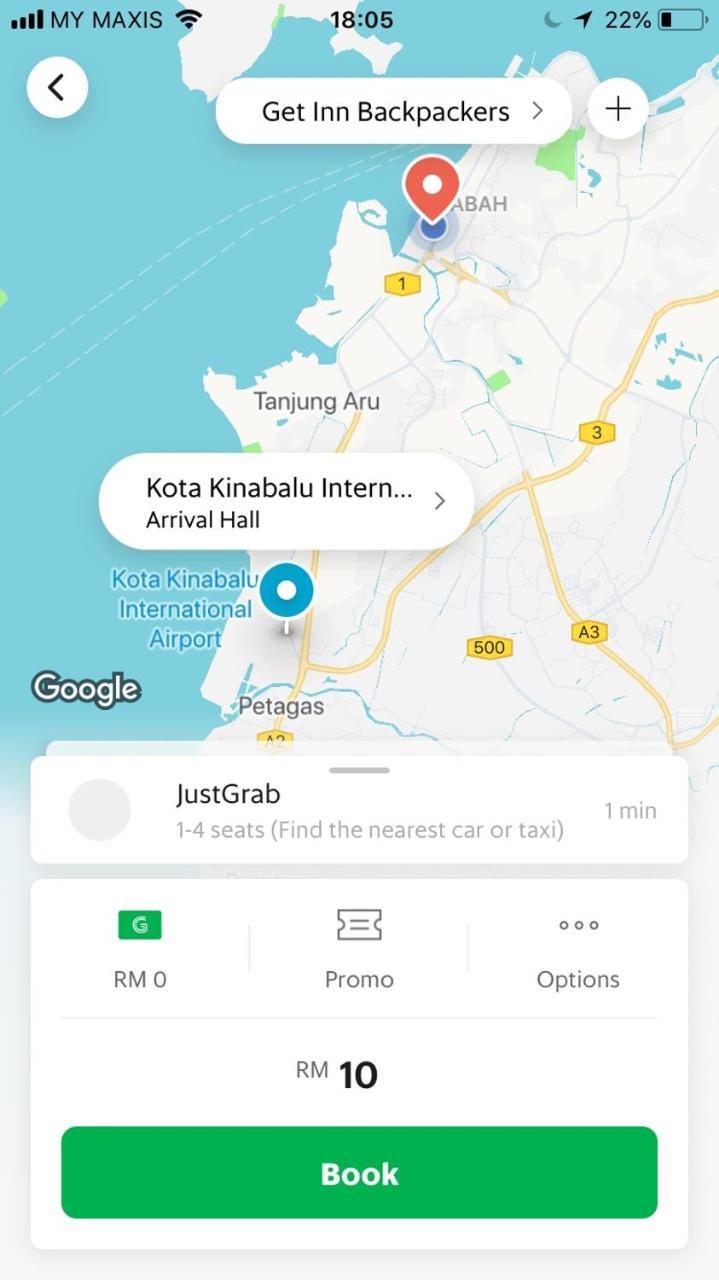The image size is (719, 1280).
Task: Open GrabPay RM 0 payment method
Action: pyautogui.click(x=140, y=950)
